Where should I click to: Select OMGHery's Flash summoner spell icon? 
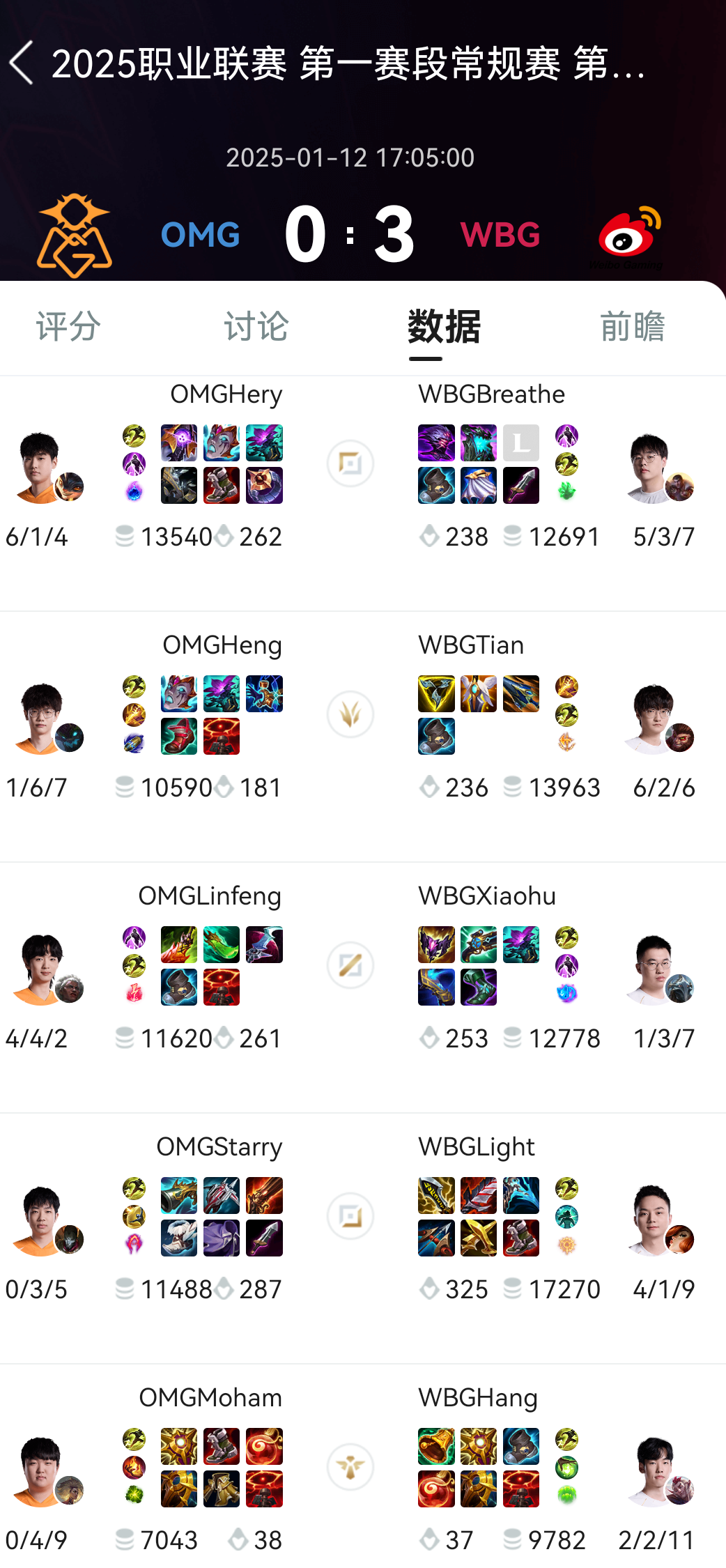click(133, 437)
